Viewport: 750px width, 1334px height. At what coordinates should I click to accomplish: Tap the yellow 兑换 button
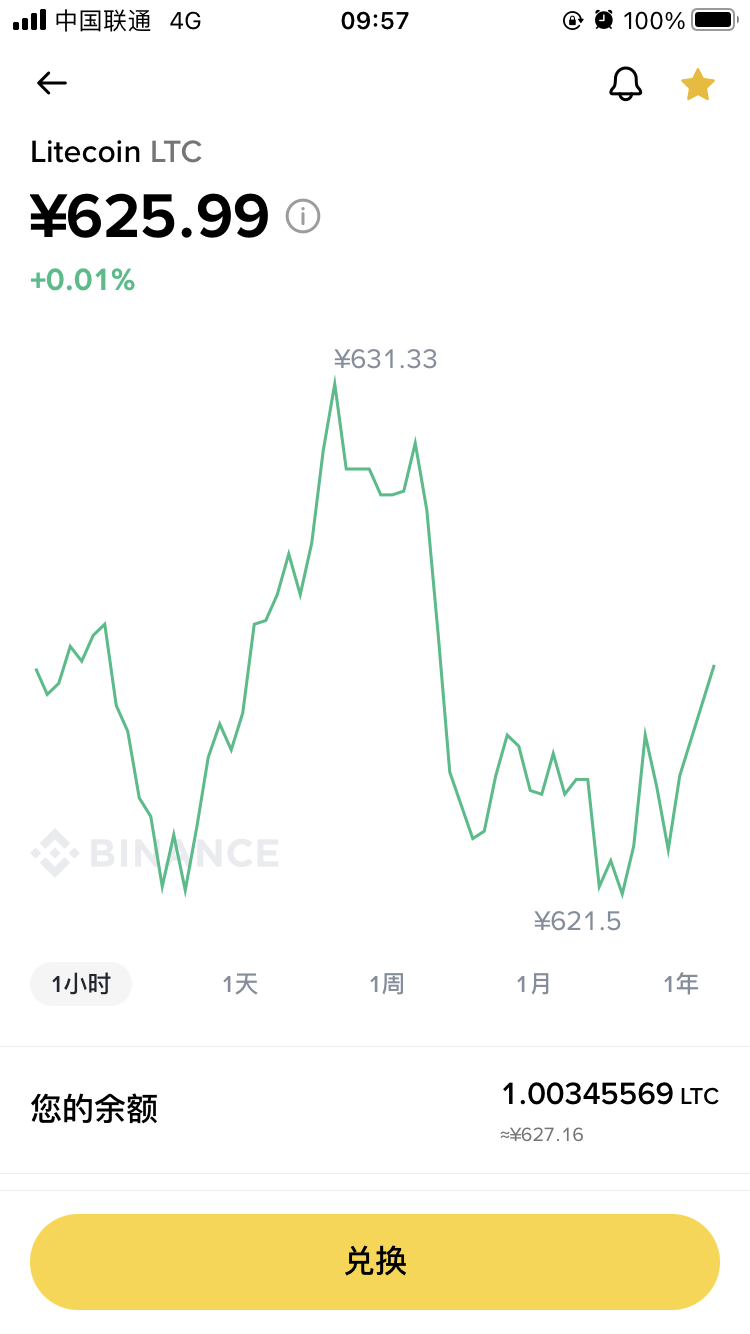click(x=375, y=1261)
